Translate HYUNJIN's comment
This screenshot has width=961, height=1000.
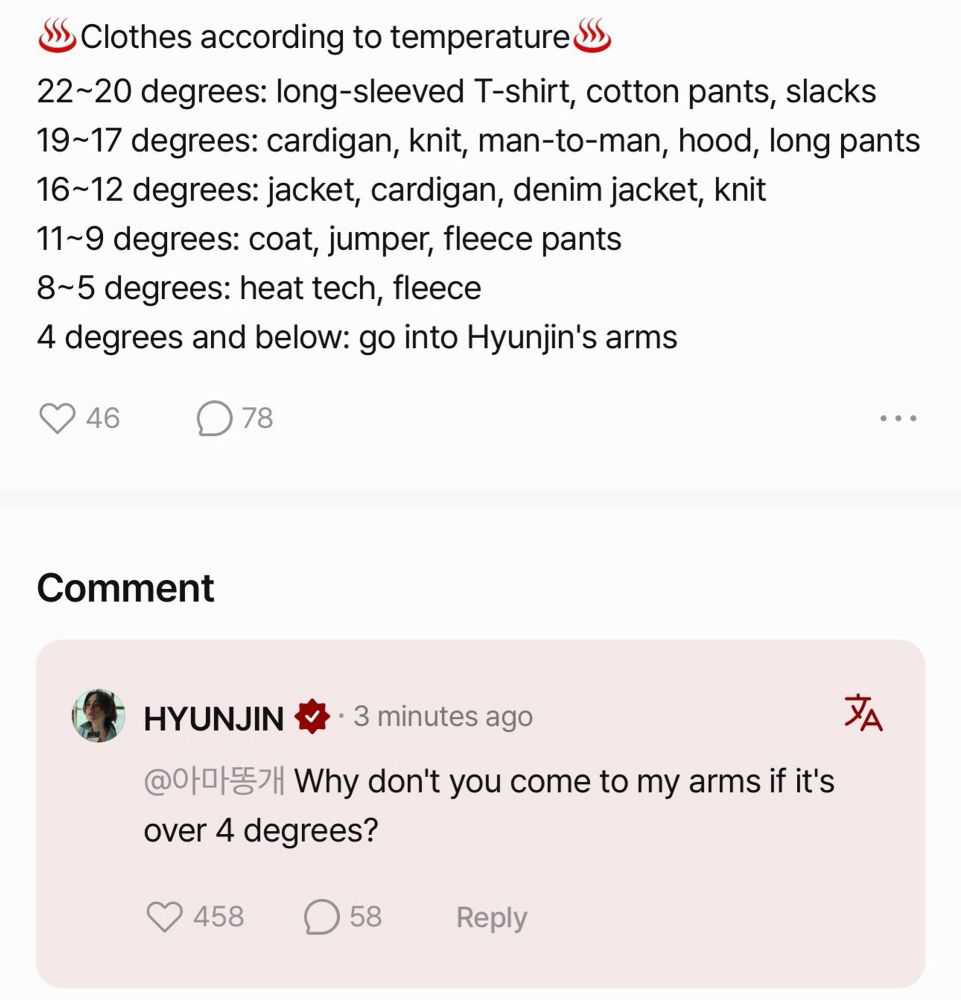[863, 713]
